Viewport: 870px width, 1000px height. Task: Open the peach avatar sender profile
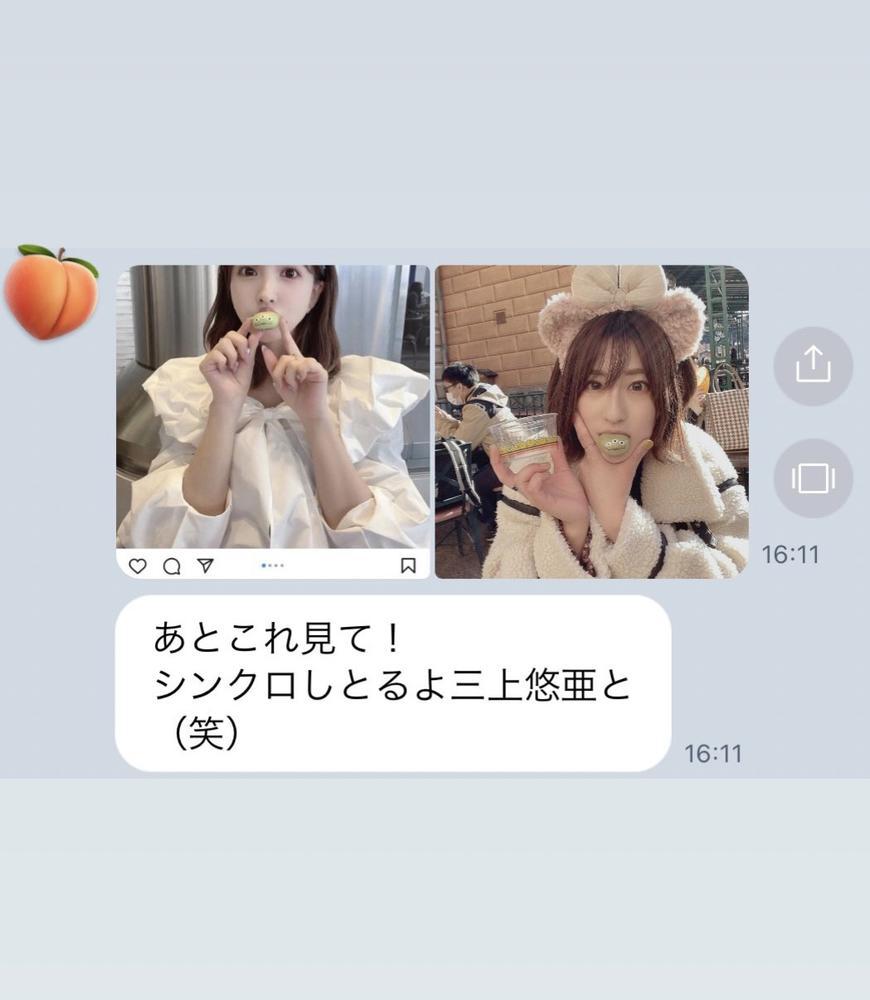(x=51, y=292)
